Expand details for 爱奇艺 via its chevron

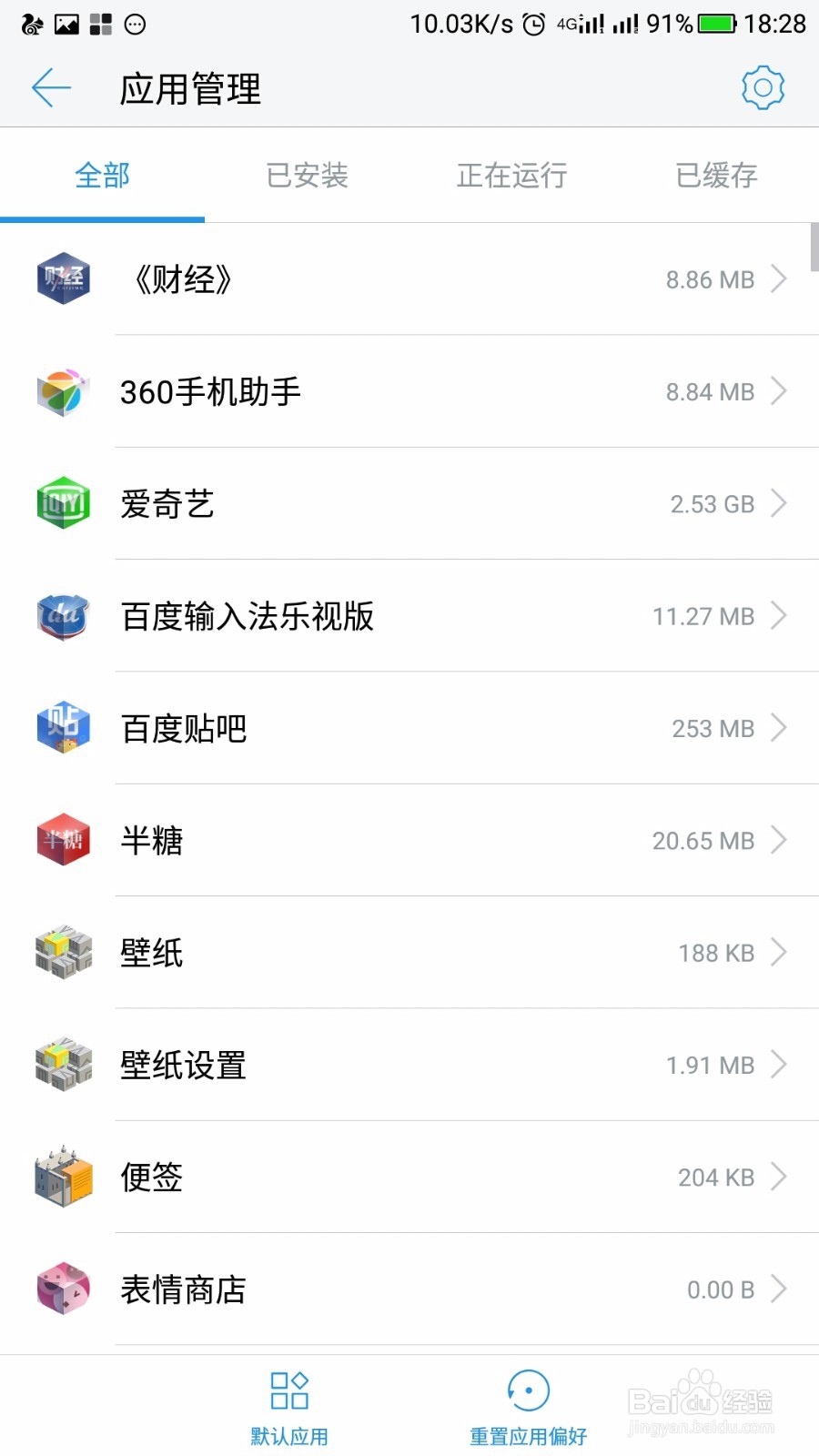pos(780,503)
